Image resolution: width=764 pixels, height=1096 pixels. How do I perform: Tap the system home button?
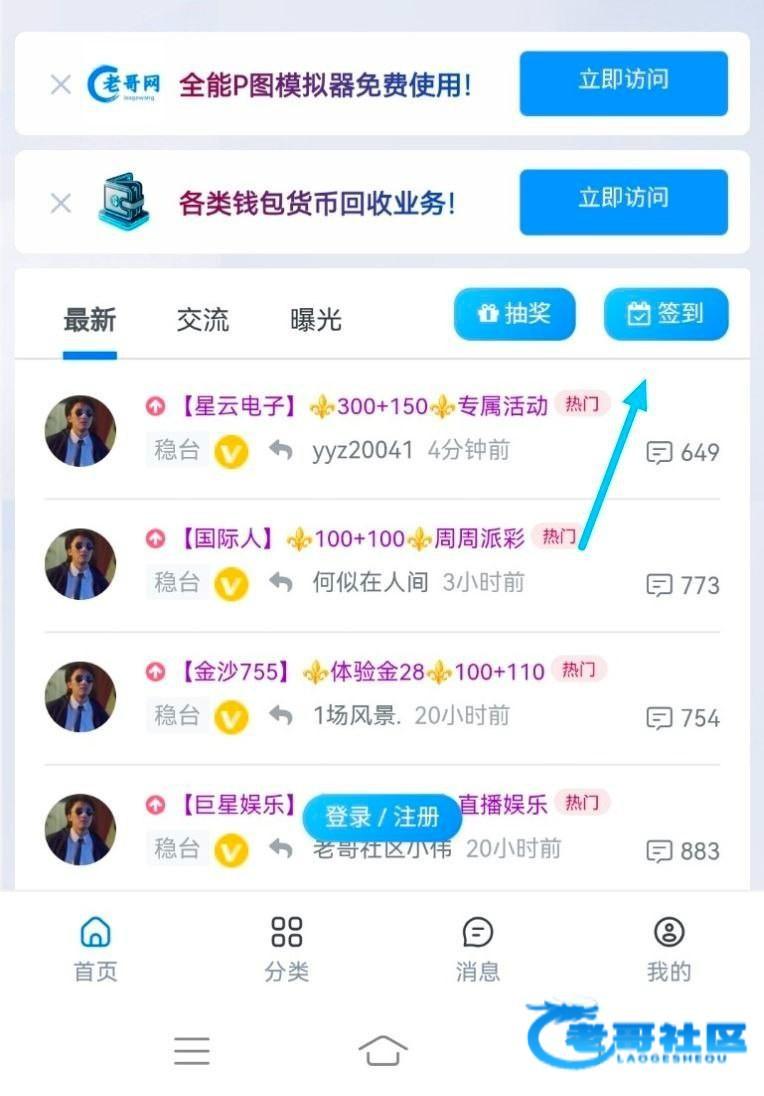[x=382, y=1050]
